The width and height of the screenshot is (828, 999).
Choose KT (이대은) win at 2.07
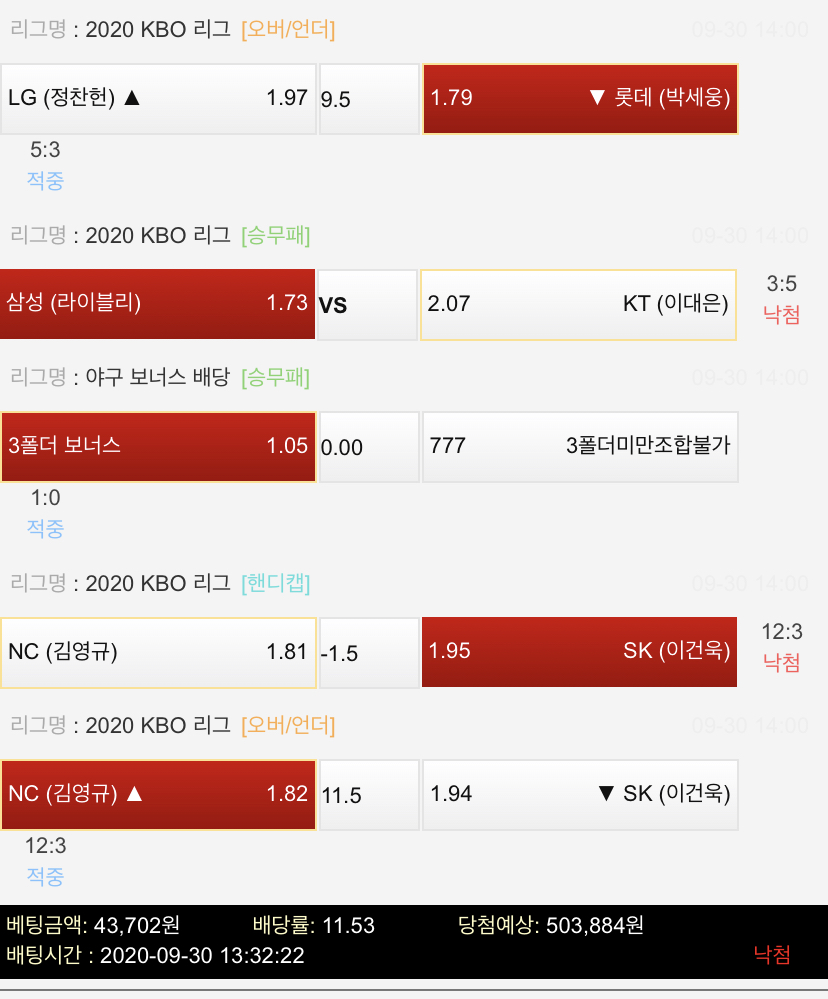tap(578, 304)
